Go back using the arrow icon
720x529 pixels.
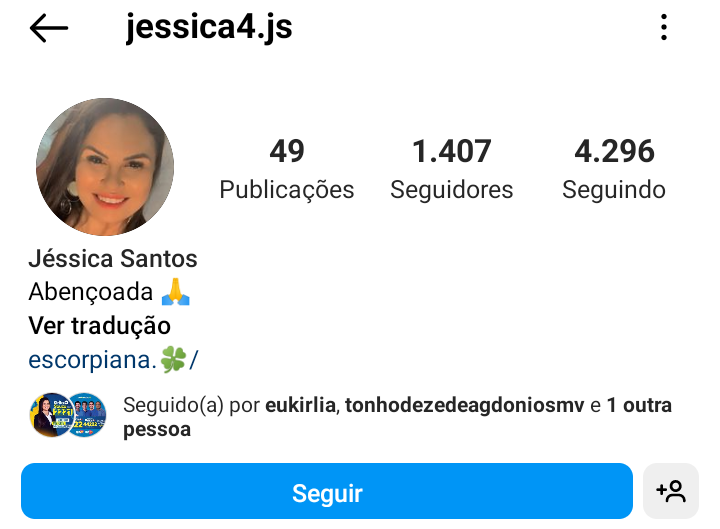tap(48, 28)
